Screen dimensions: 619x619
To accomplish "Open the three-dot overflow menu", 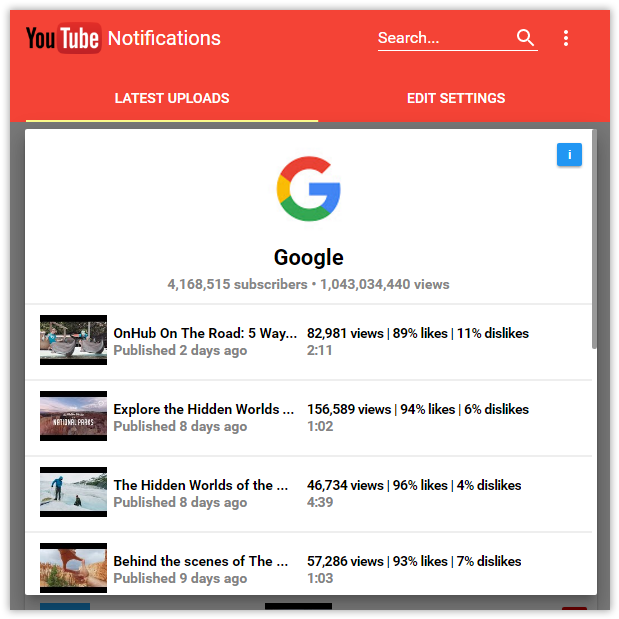I will pyautogui.click(x=566, y=38).
